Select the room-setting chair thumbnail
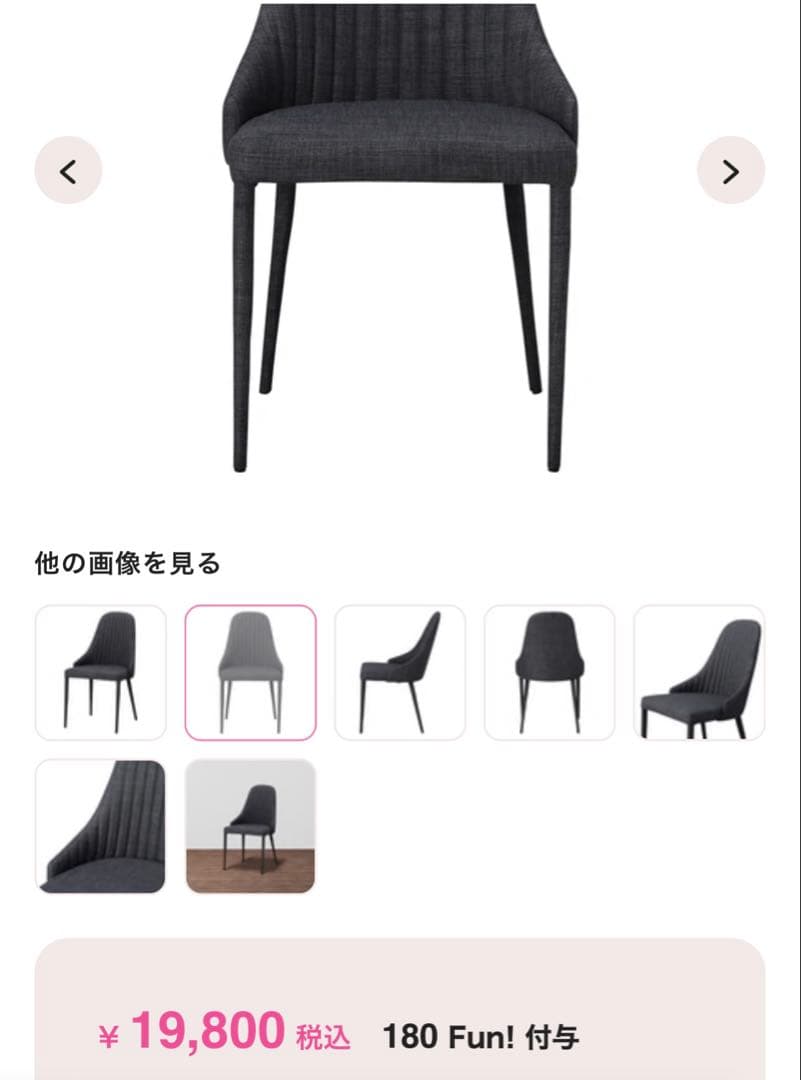 tap(250, 826)
